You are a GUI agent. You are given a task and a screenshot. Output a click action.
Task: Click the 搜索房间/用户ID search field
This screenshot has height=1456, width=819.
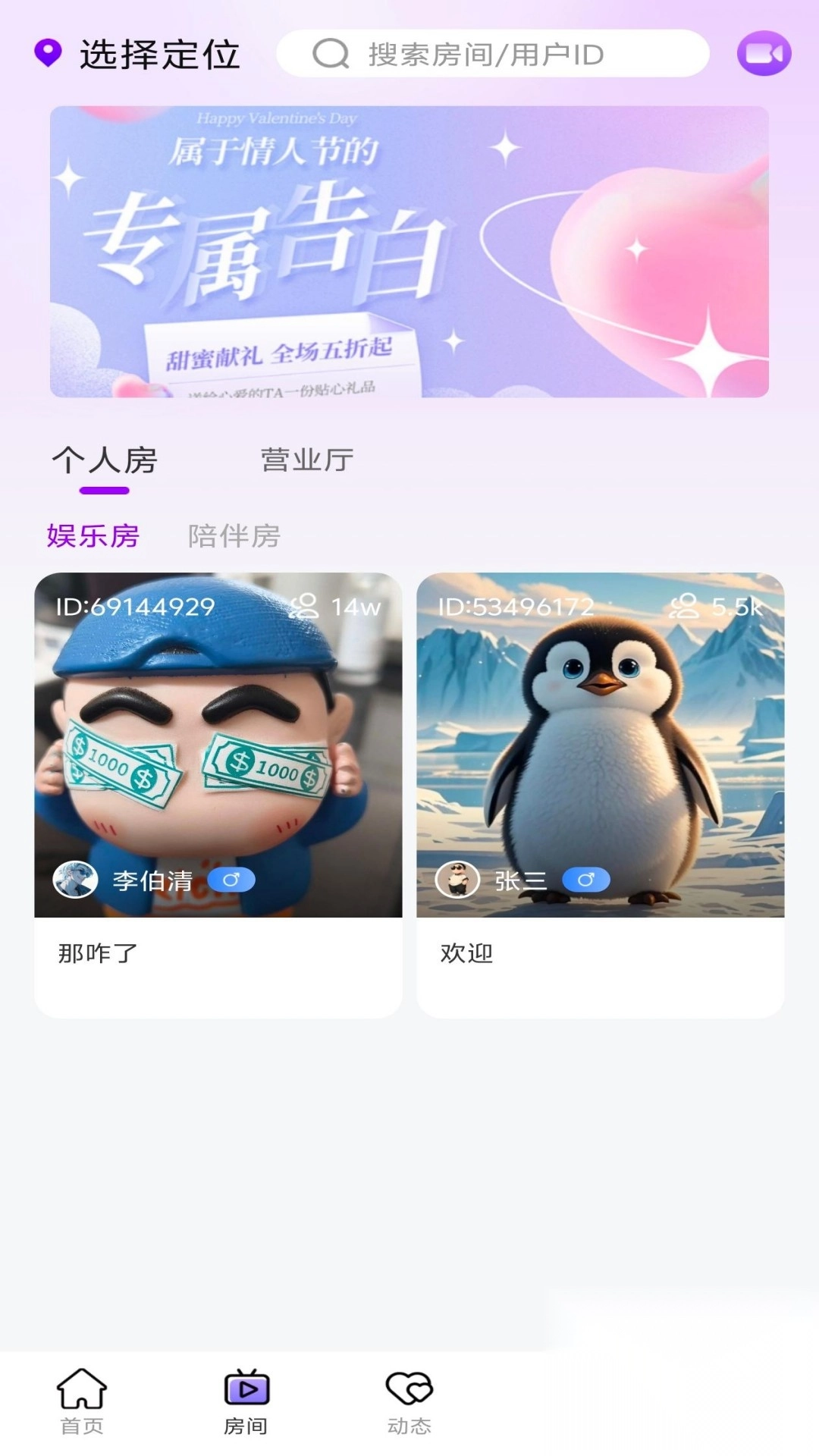(485, 53)
